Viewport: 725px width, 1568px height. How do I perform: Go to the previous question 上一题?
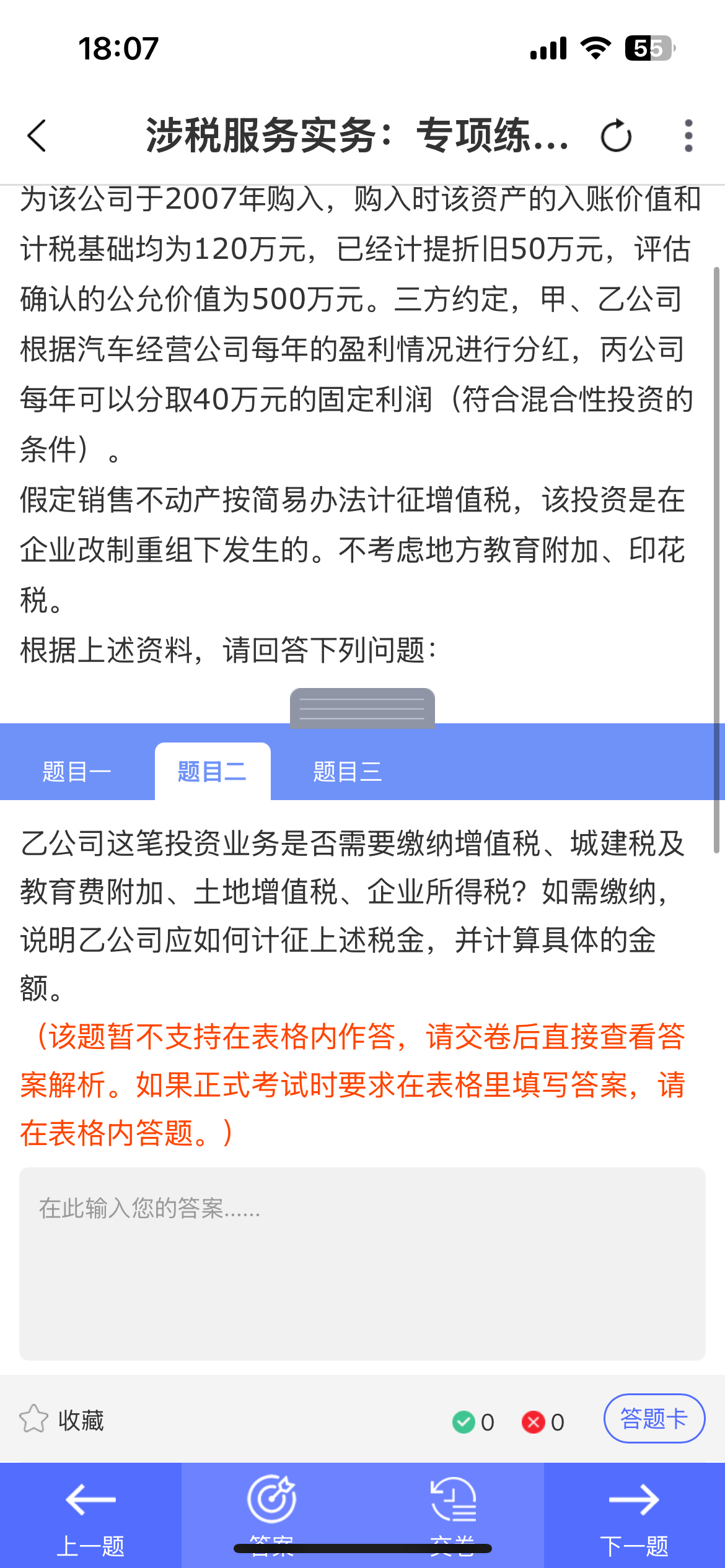90,1515
